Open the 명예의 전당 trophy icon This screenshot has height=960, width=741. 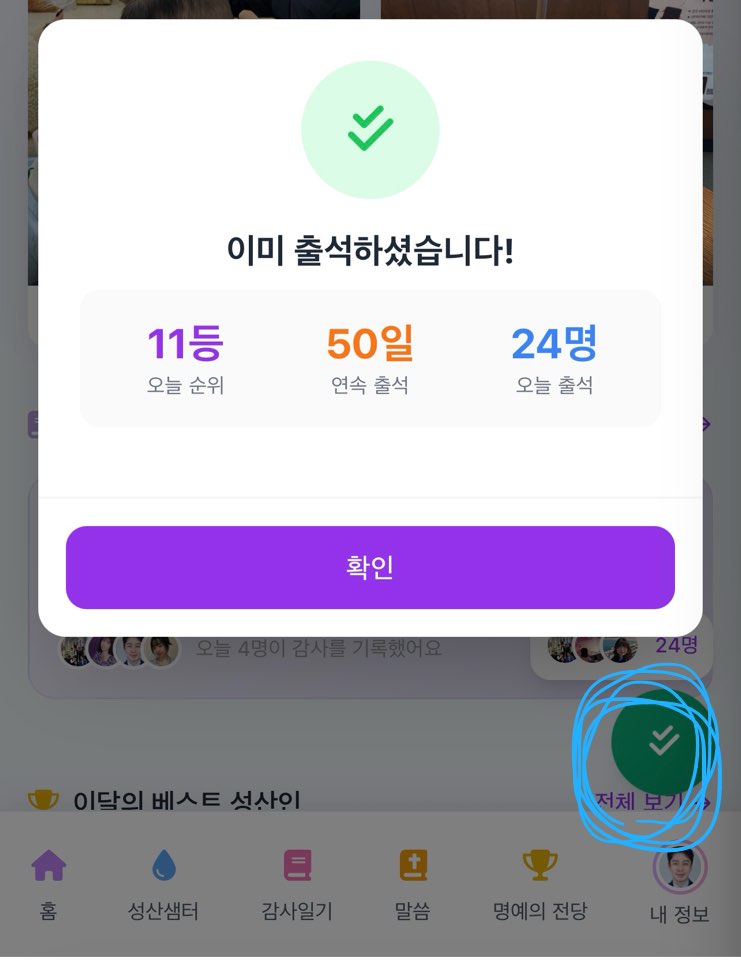coord(539,866)
